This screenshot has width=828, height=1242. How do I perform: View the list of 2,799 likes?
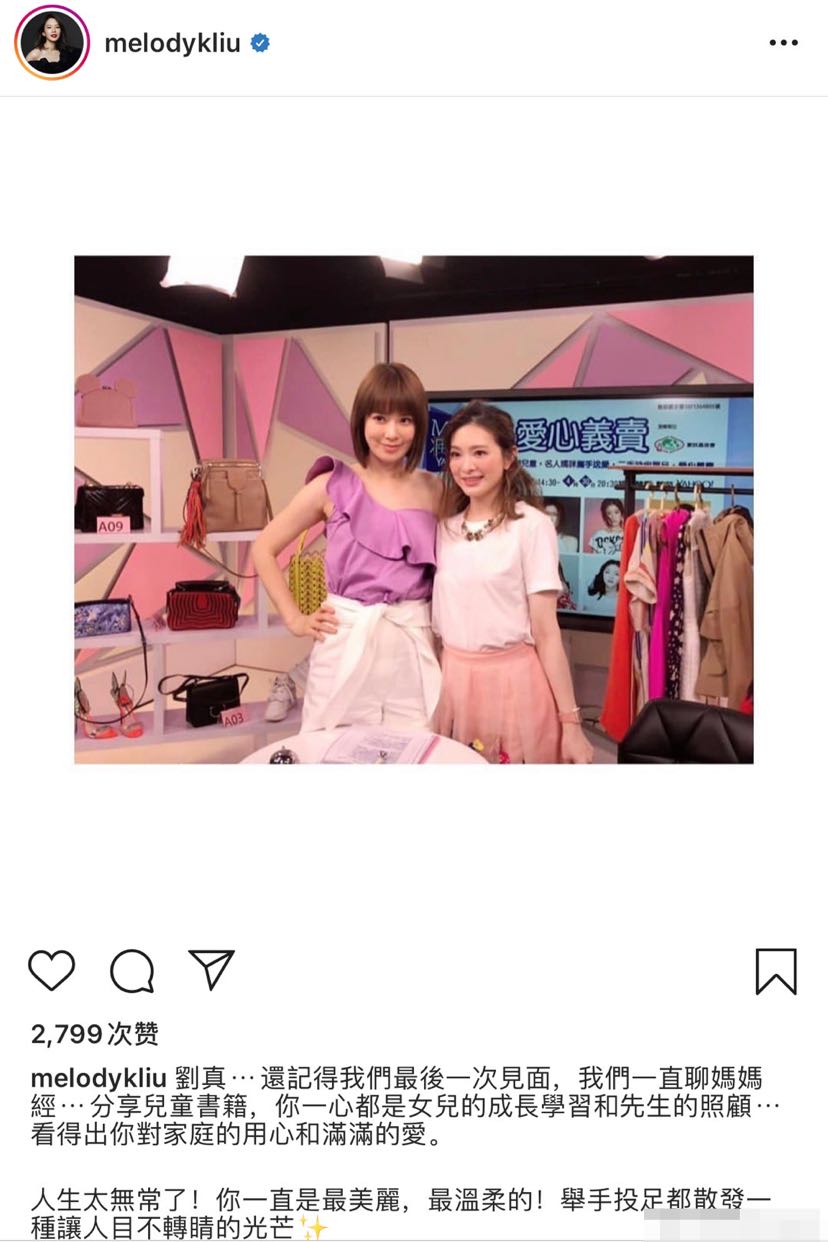pyautogui.click(x=94, y=1034)
